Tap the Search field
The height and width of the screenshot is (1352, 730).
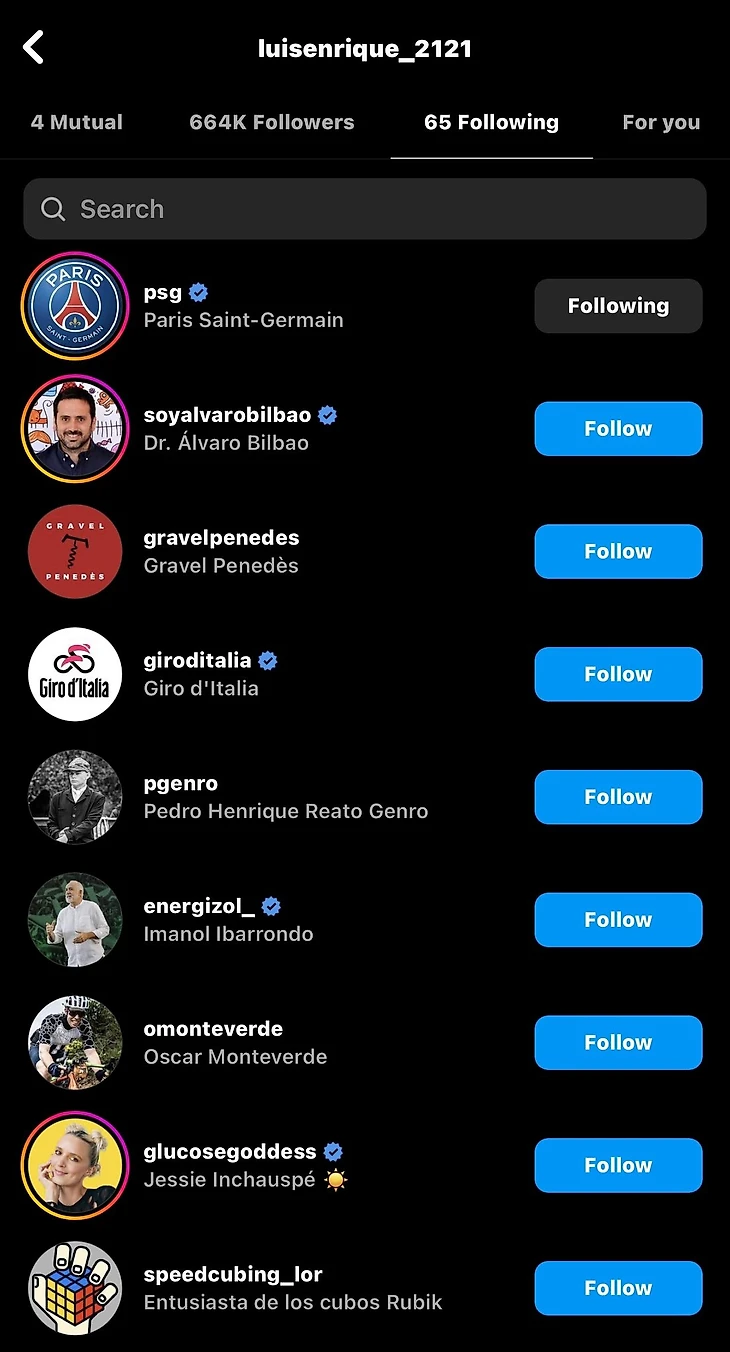pos(365,209)
